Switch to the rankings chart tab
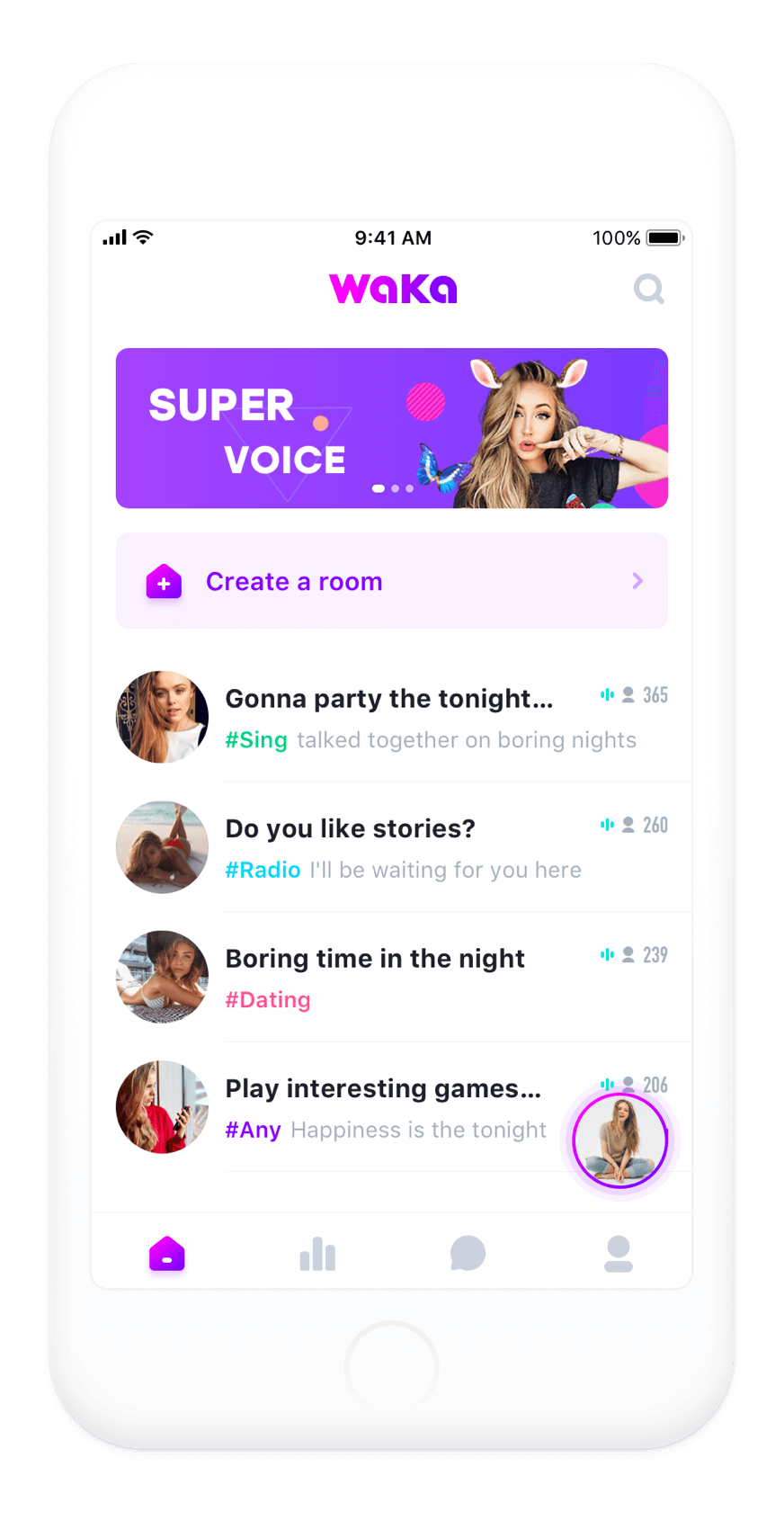The image size is (784, 1520). point(317,1254)
